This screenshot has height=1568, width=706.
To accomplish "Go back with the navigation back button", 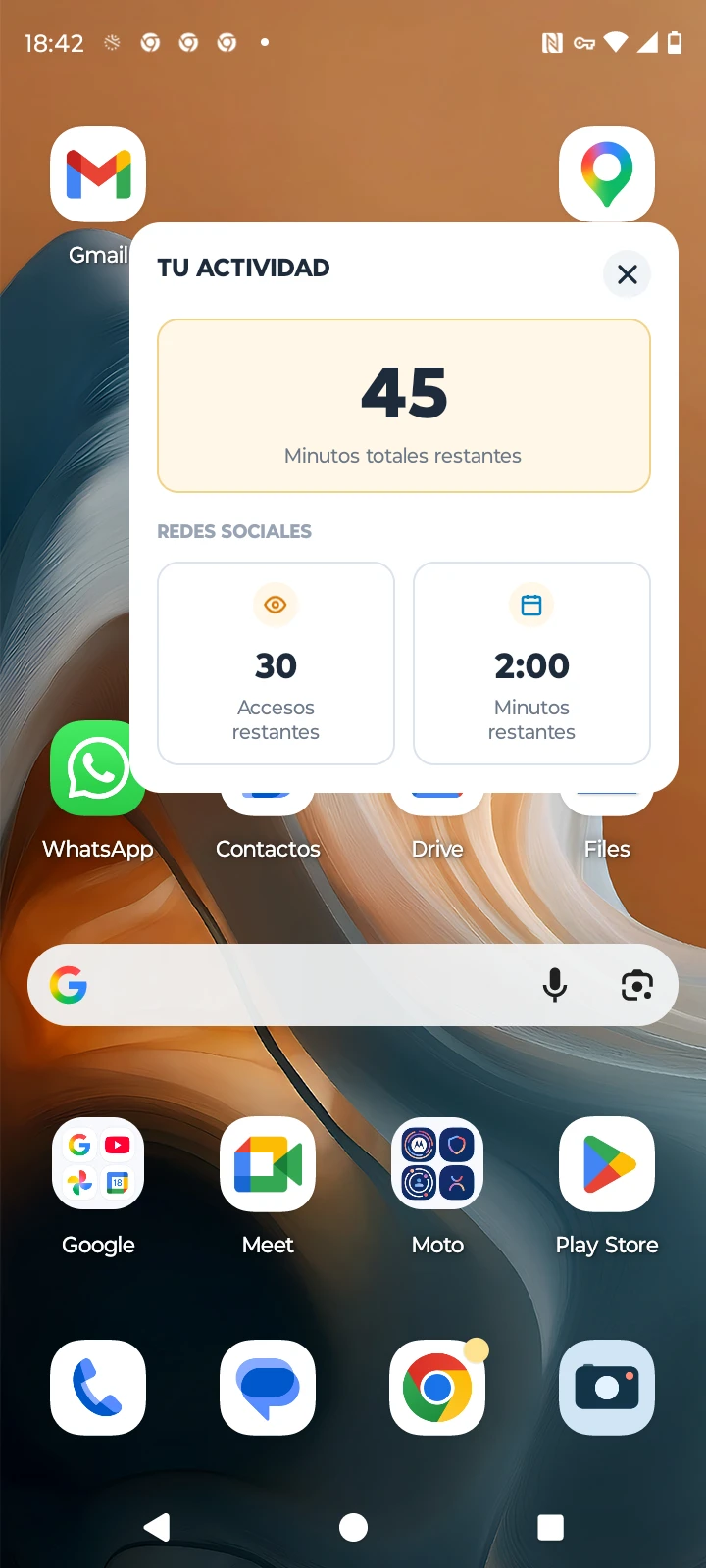I will click(157, 1527).
